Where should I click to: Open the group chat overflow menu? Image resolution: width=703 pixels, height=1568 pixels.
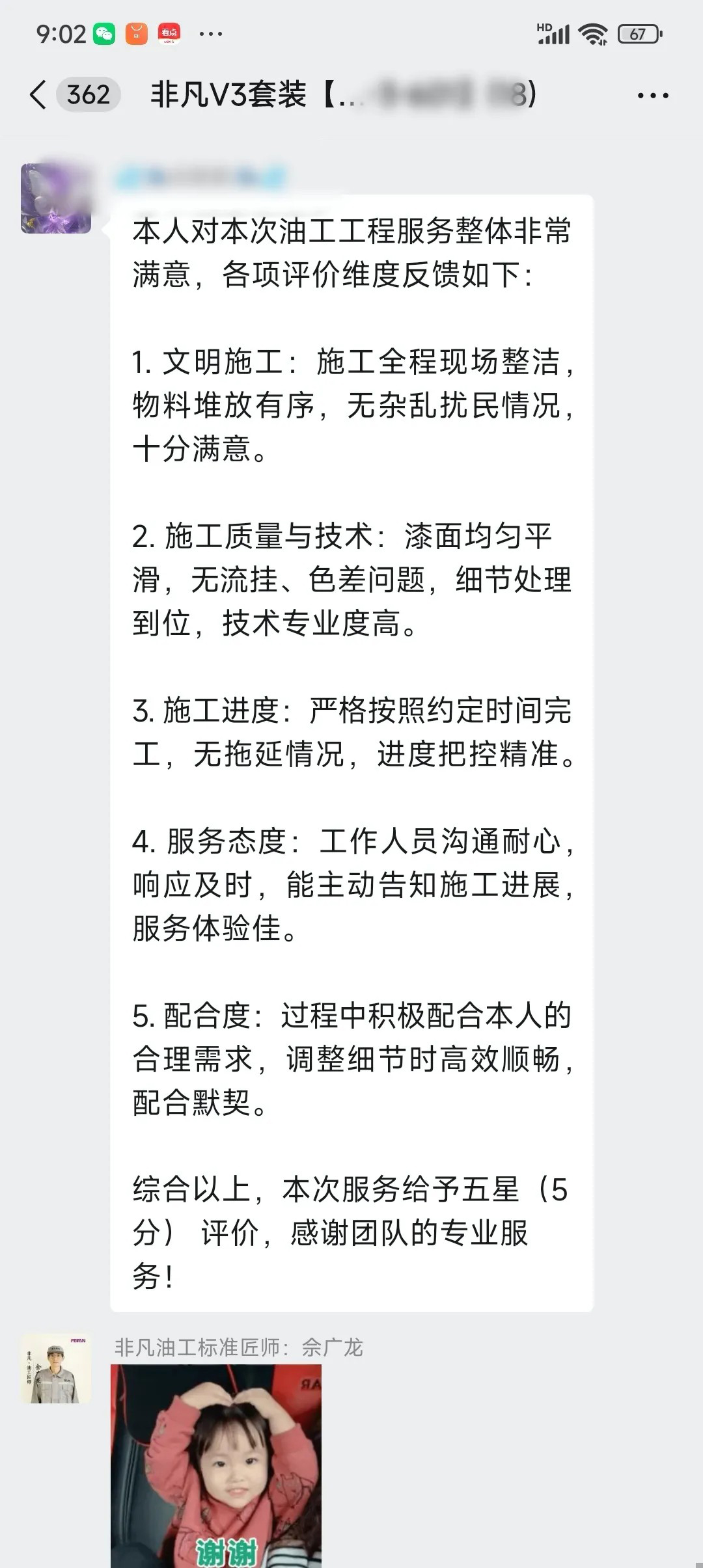click(652, 96)
